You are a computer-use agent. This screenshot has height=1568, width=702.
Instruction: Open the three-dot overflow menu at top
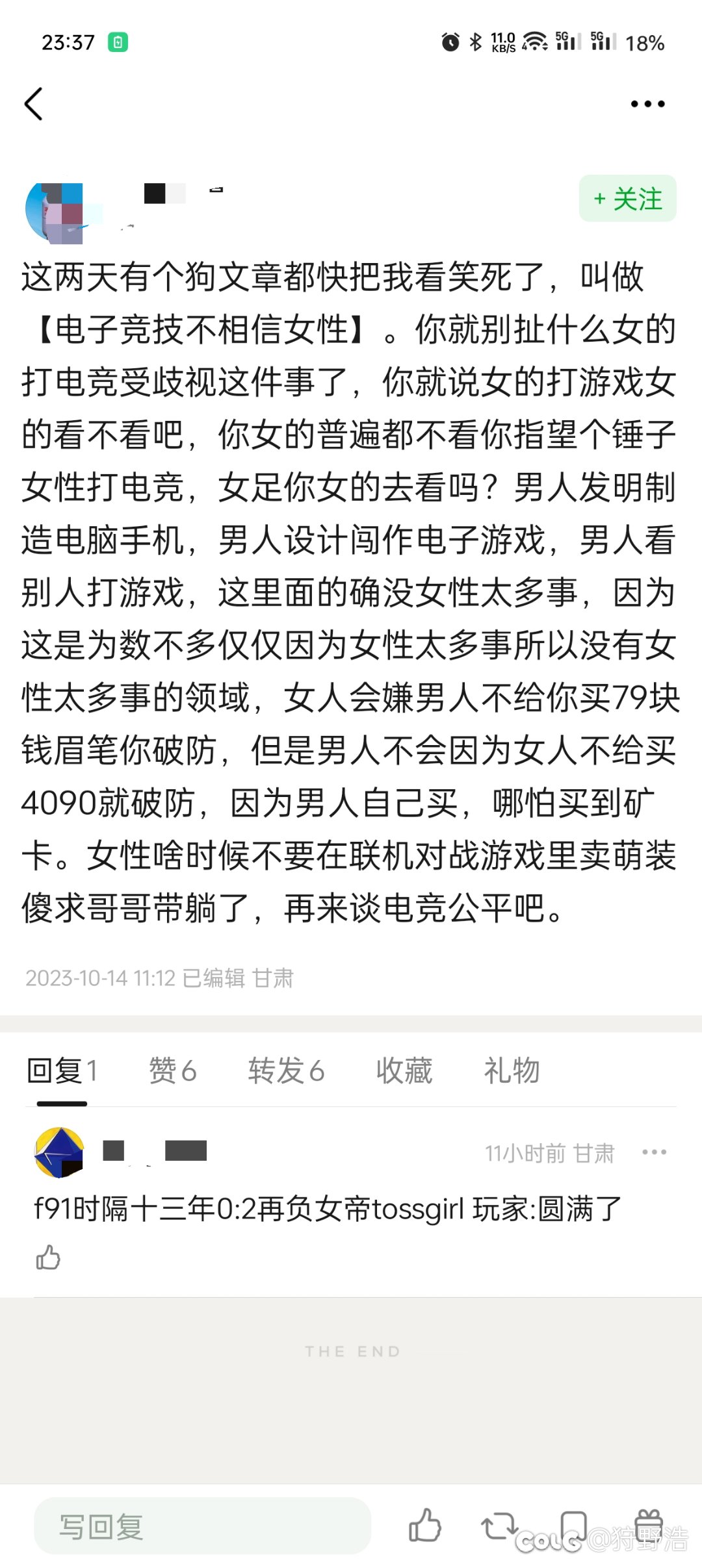pyautogui.click(x=647, y=104)
